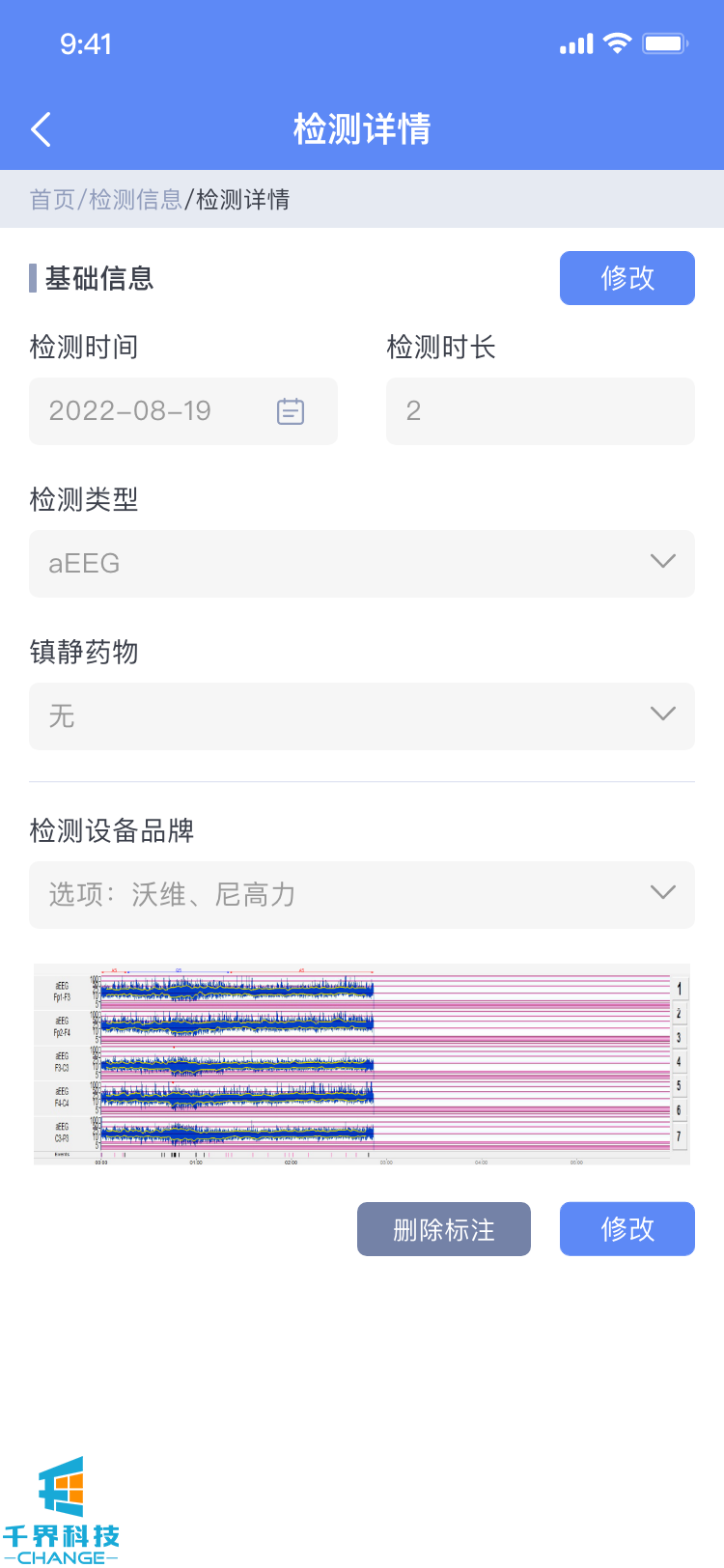Tap 修改 beside 删除标注
Viewport: 724px width, 1568px height.
627,1229
